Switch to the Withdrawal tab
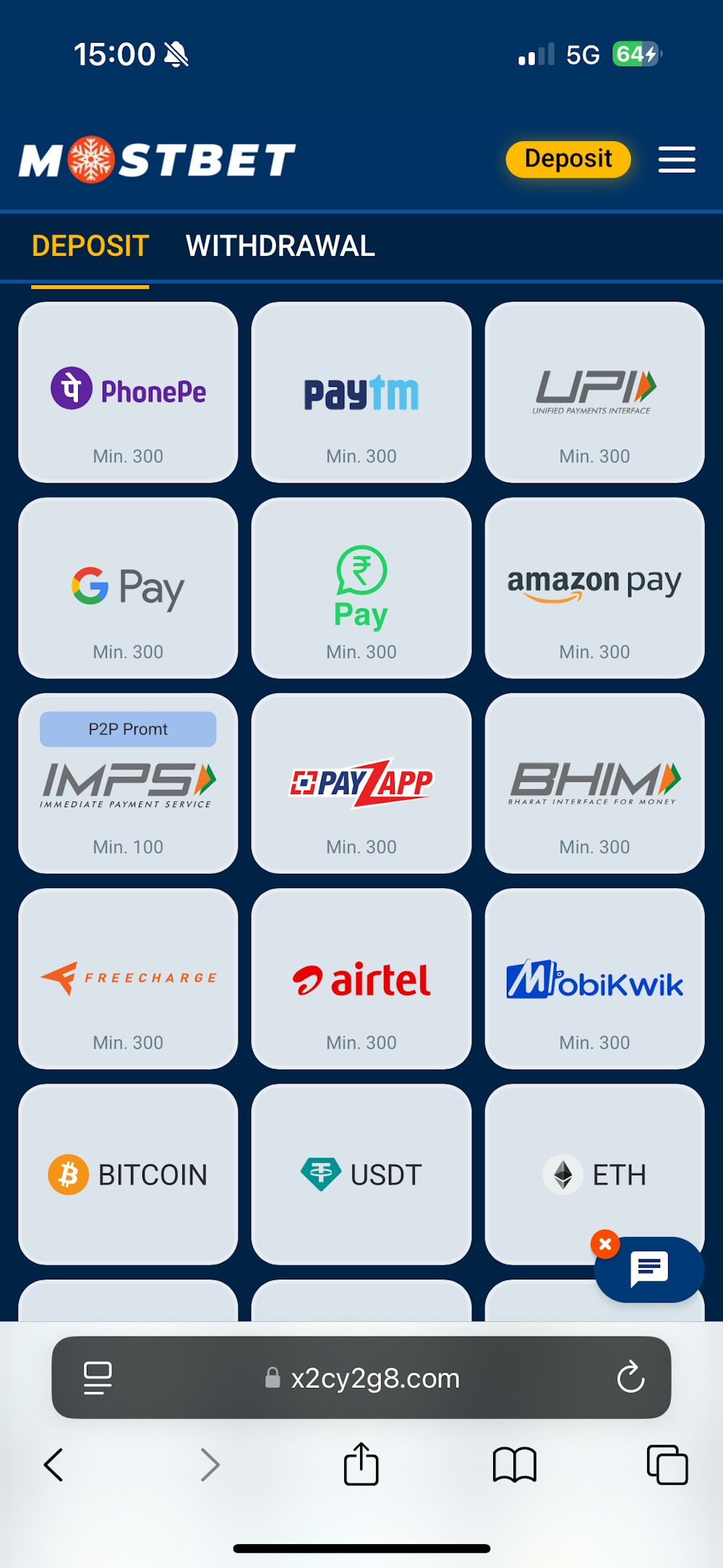The image size is (723, 1568). click(x=280, y=246)
